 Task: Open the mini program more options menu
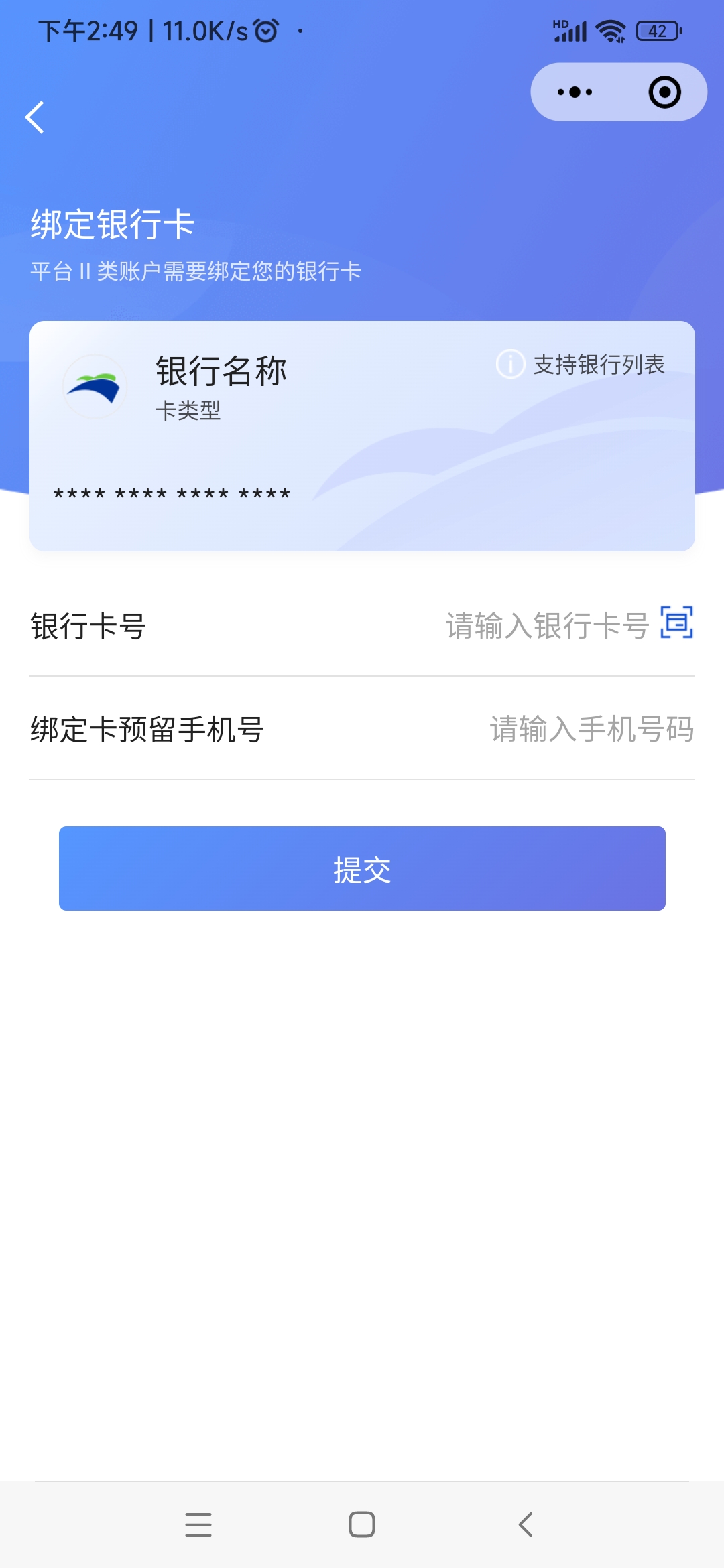pyautogui.click(x=575, y=92)
